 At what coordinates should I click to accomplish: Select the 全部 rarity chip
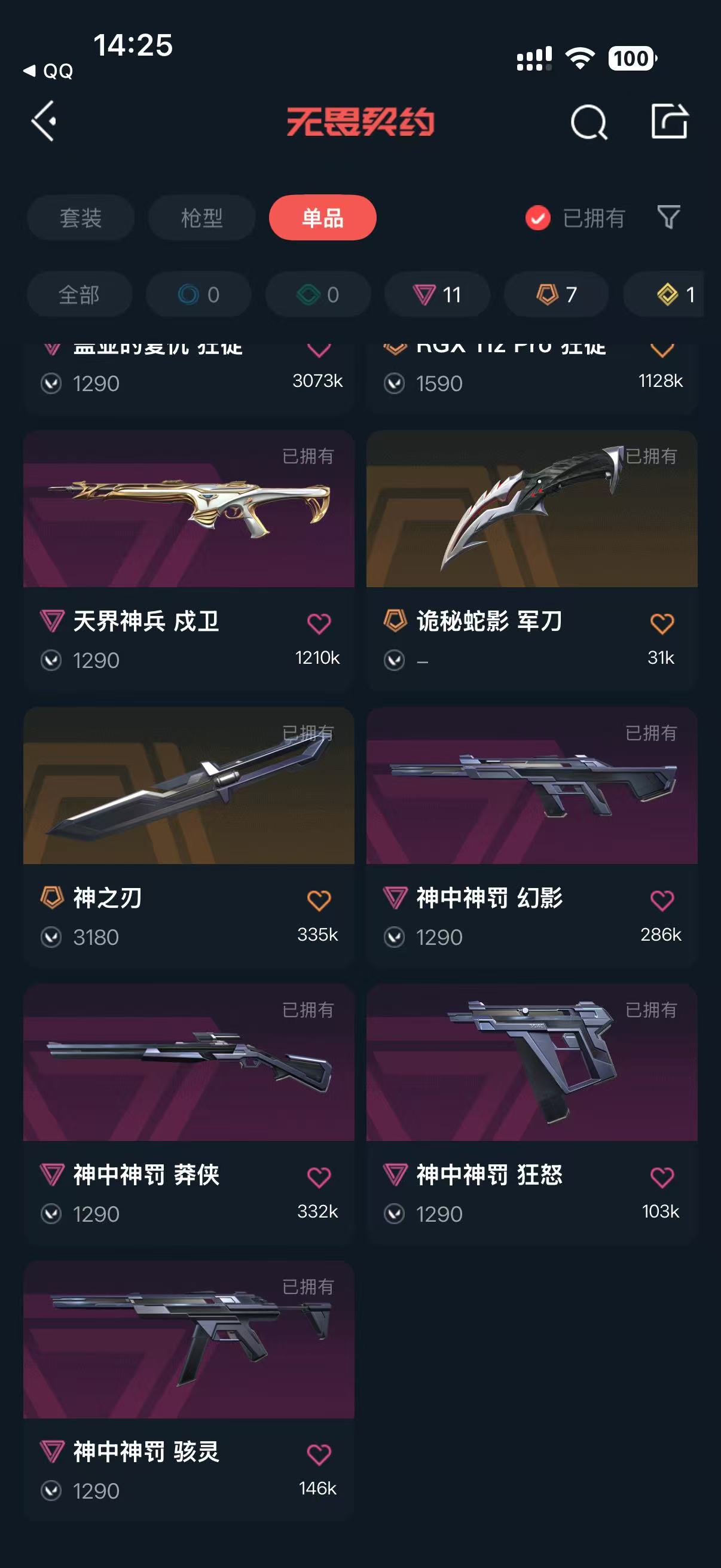[x=79, y=295]
